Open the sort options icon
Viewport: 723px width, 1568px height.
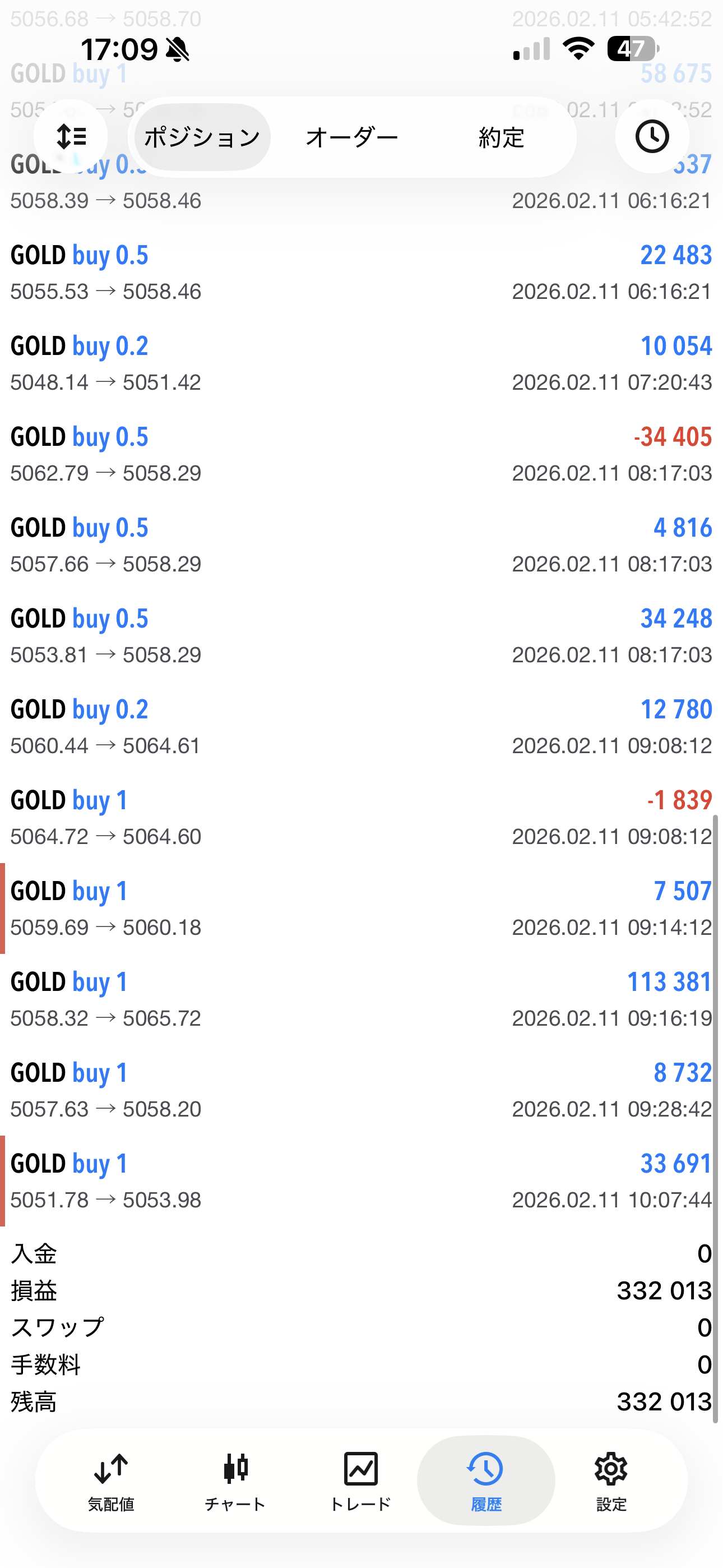click(x=71, y=136)
